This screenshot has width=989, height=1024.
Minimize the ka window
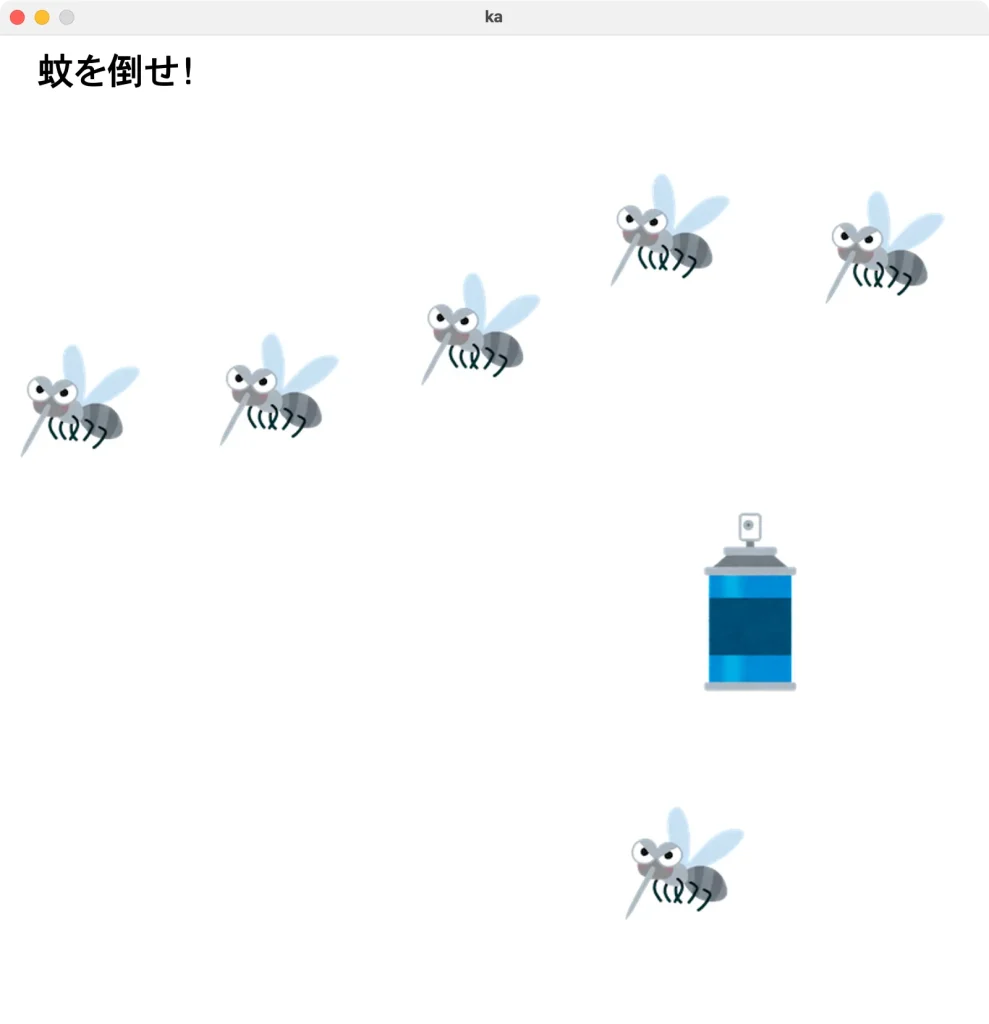42,17
